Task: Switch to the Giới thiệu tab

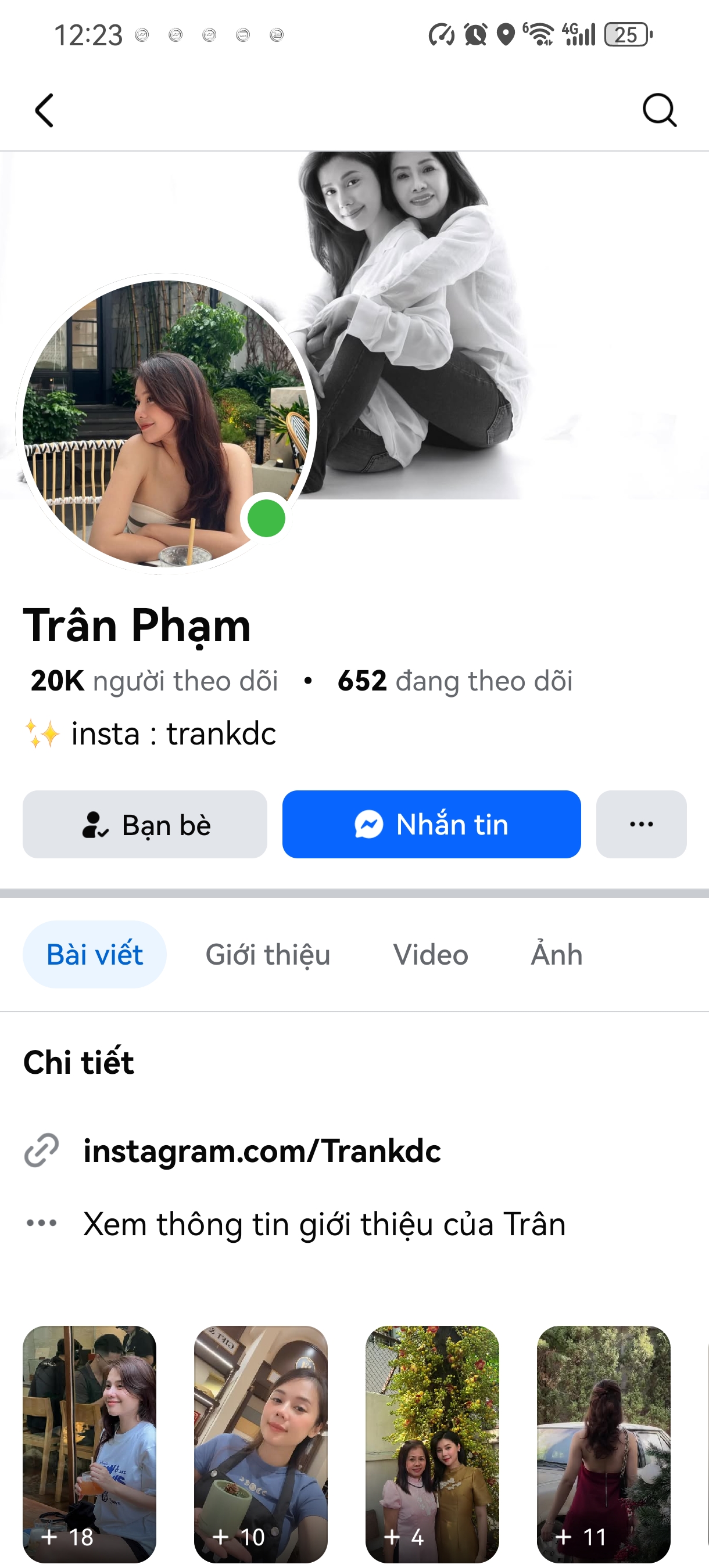Action: point(267,954)
